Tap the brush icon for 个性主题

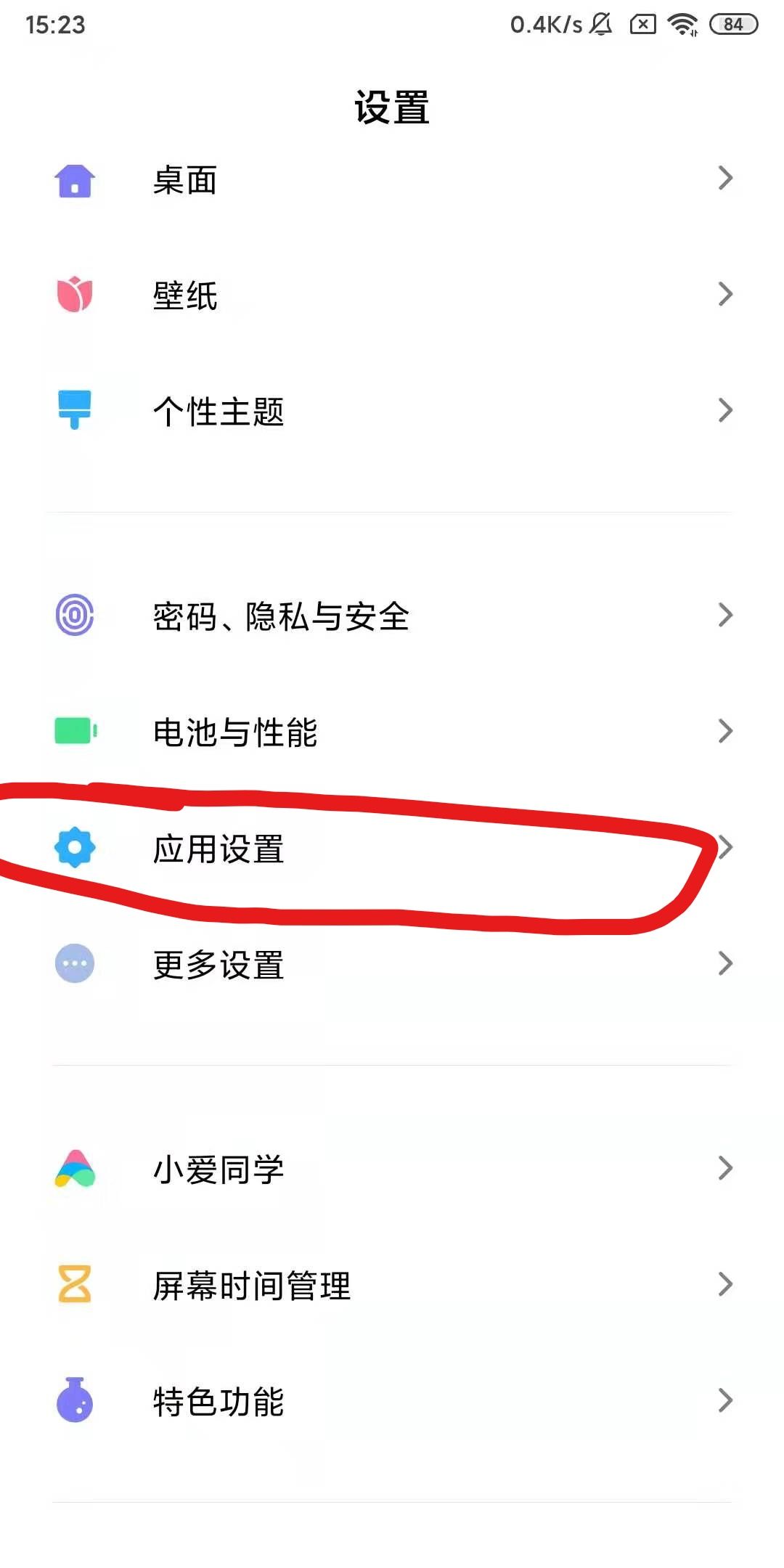[x=74, y=410]
